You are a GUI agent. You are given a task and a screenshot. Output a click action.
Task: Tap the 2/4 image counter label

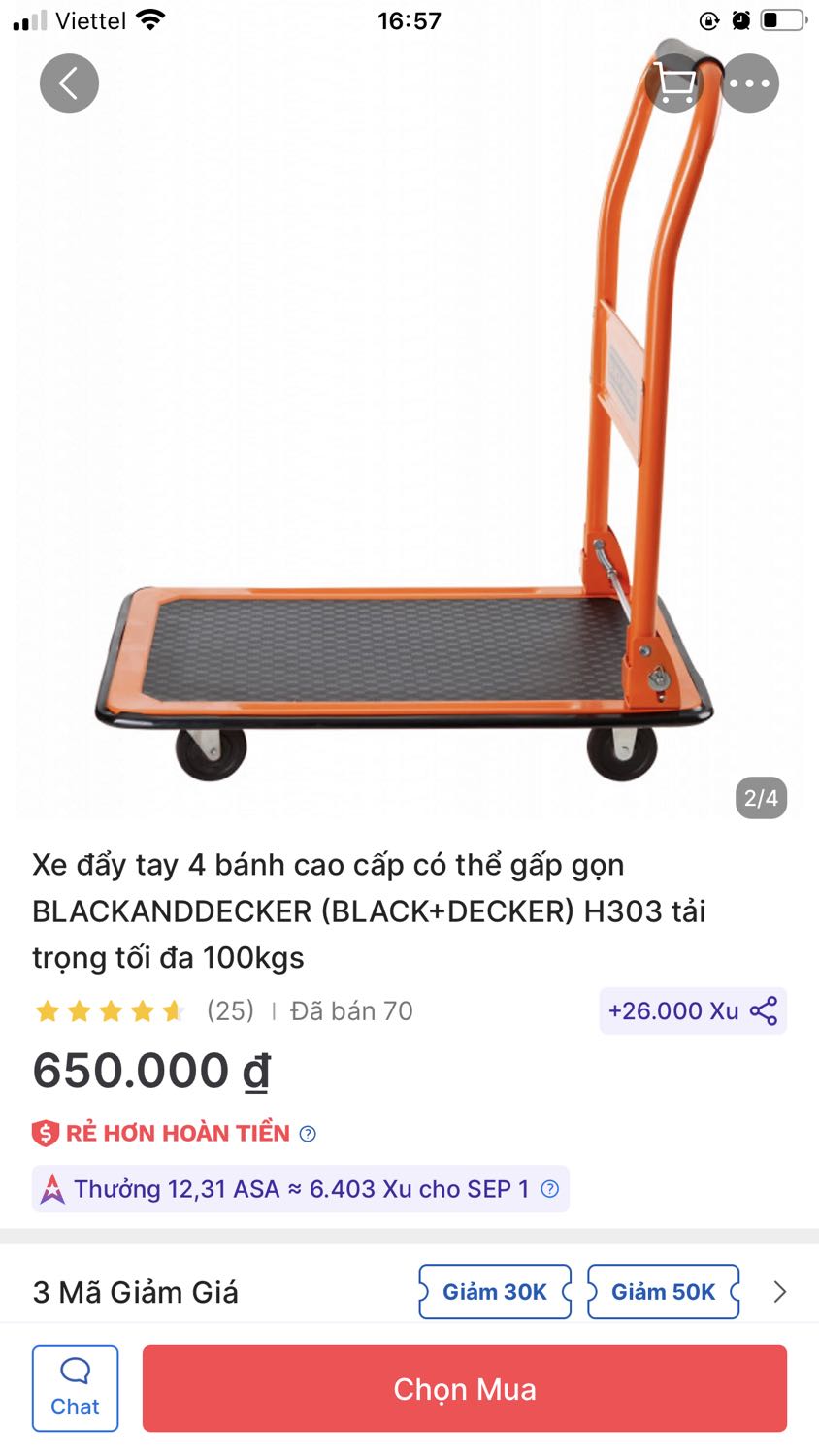(761, 798)
